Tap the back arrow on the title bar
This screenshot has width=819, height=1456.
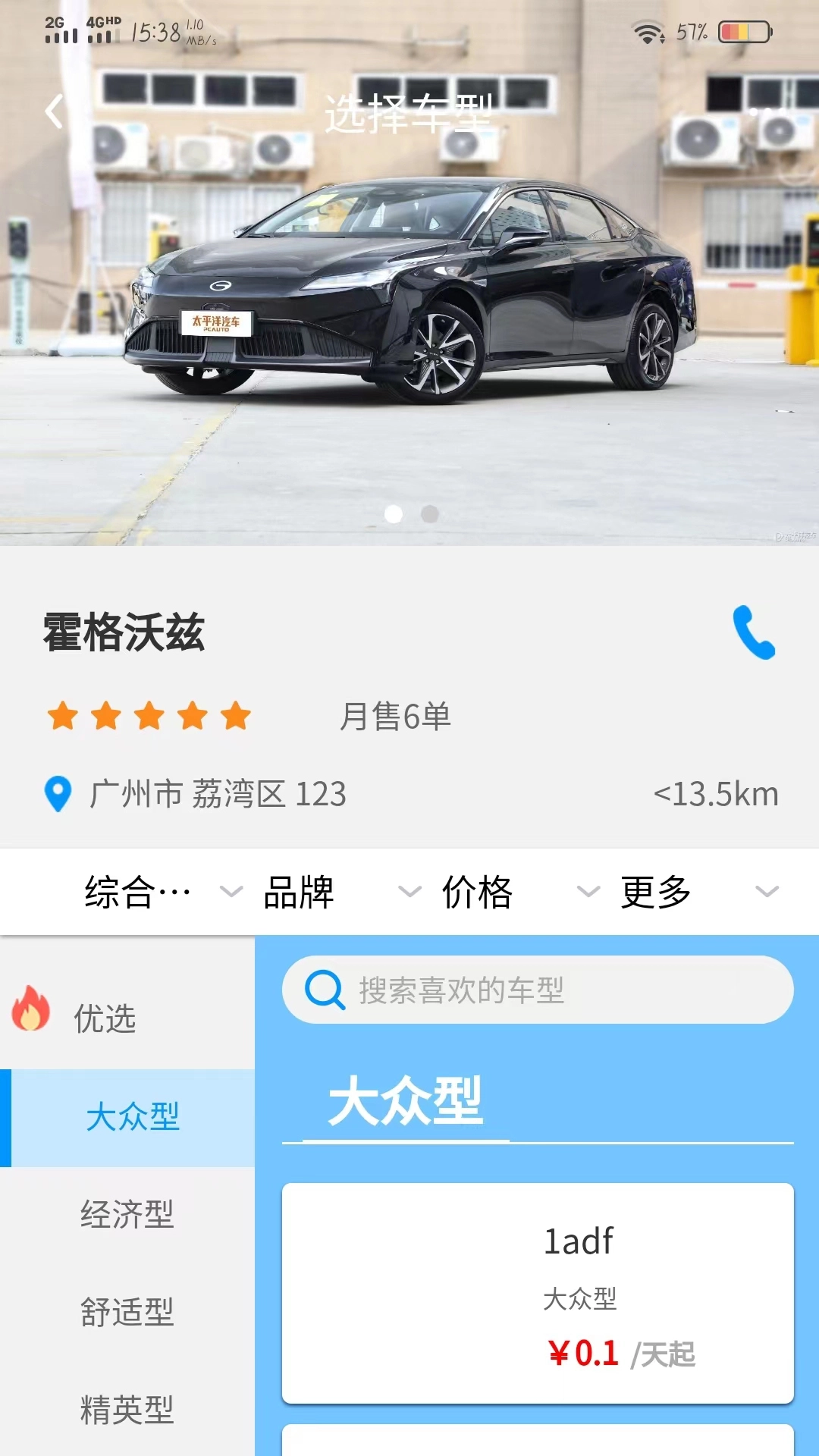(x=53, y=111)
